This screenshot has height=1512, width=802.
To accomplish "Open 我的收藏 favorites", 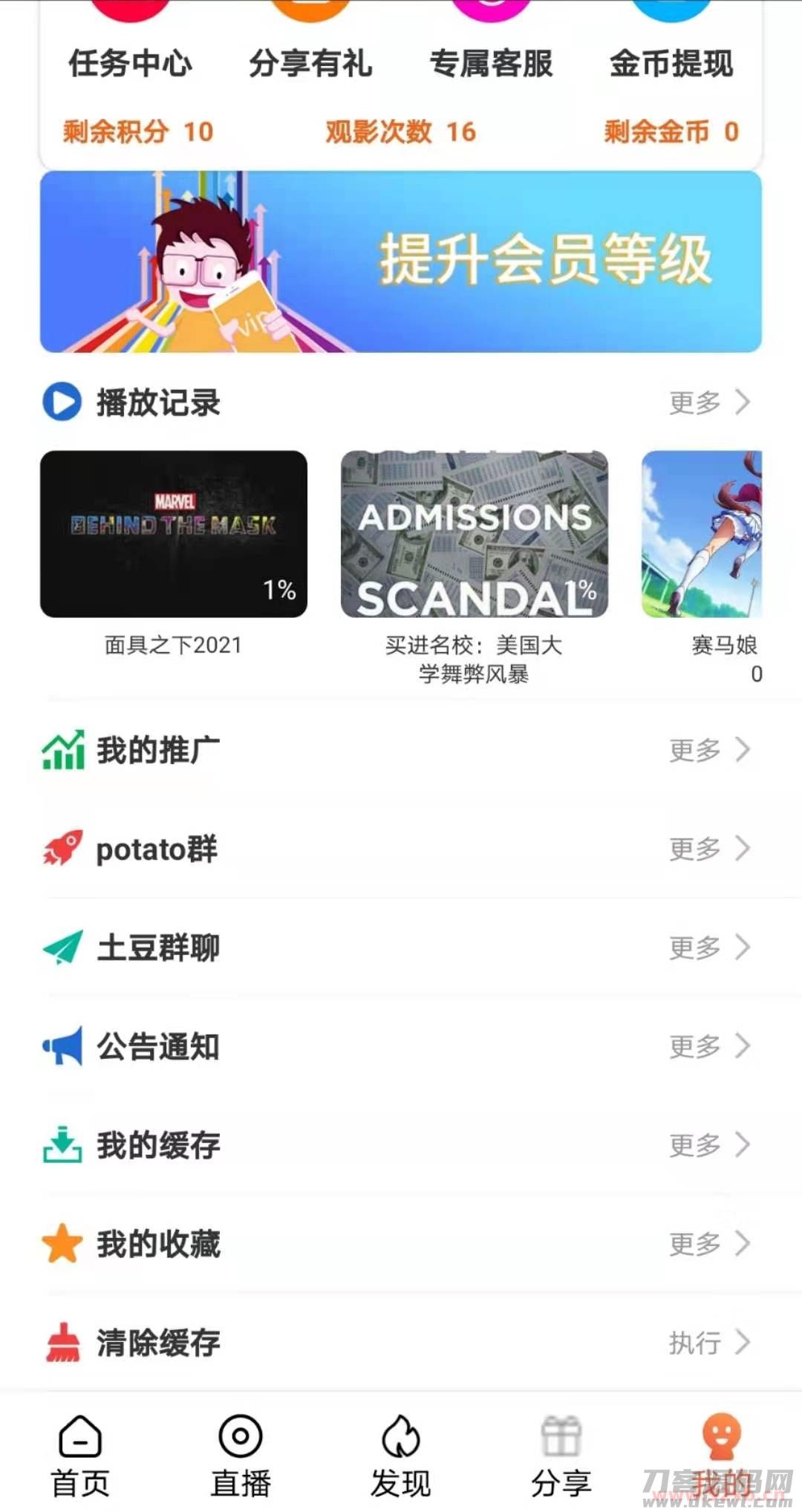I will click(401, 1244).
